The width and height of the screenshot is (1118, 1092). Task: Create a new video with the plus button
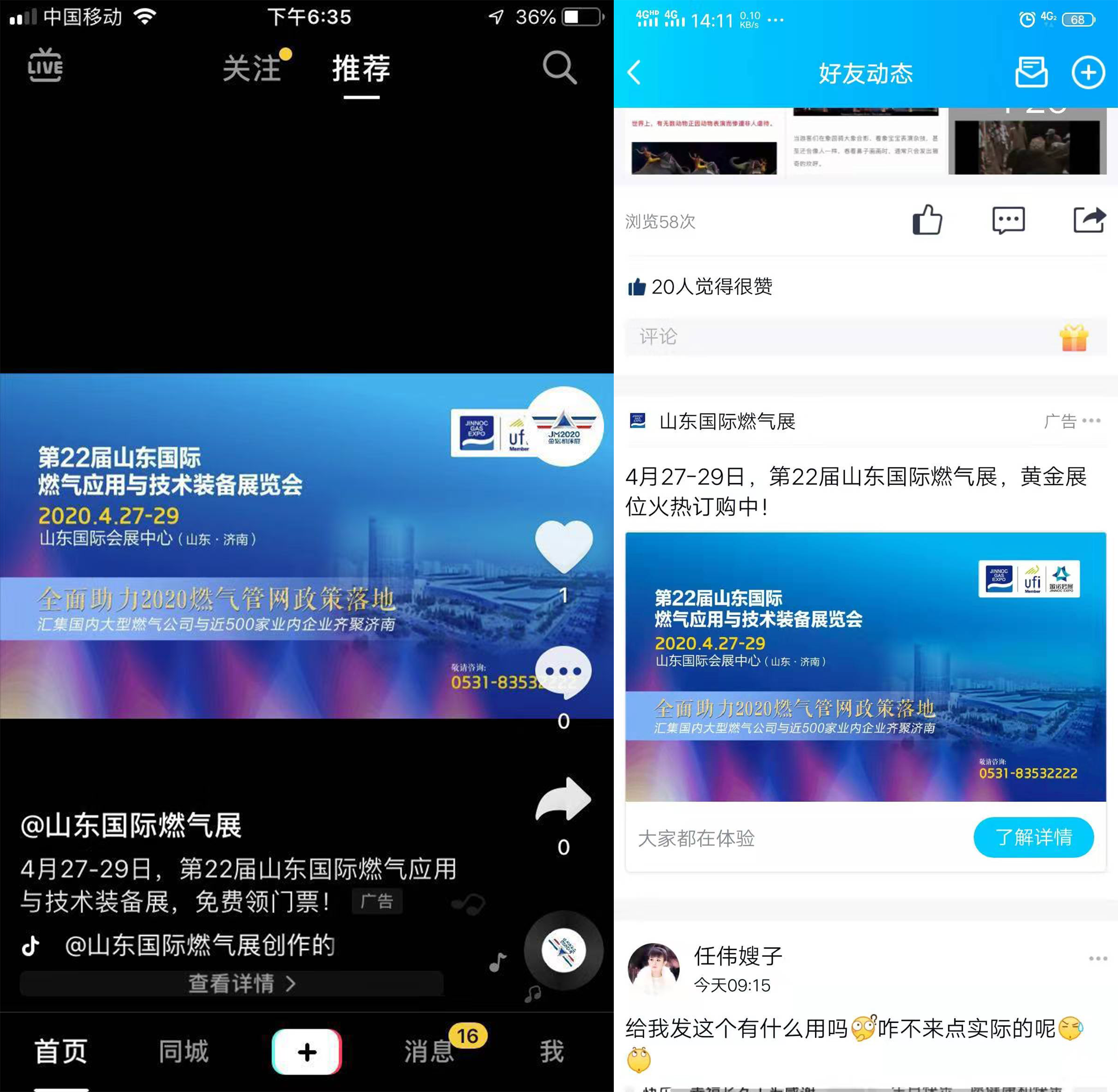307,1051
